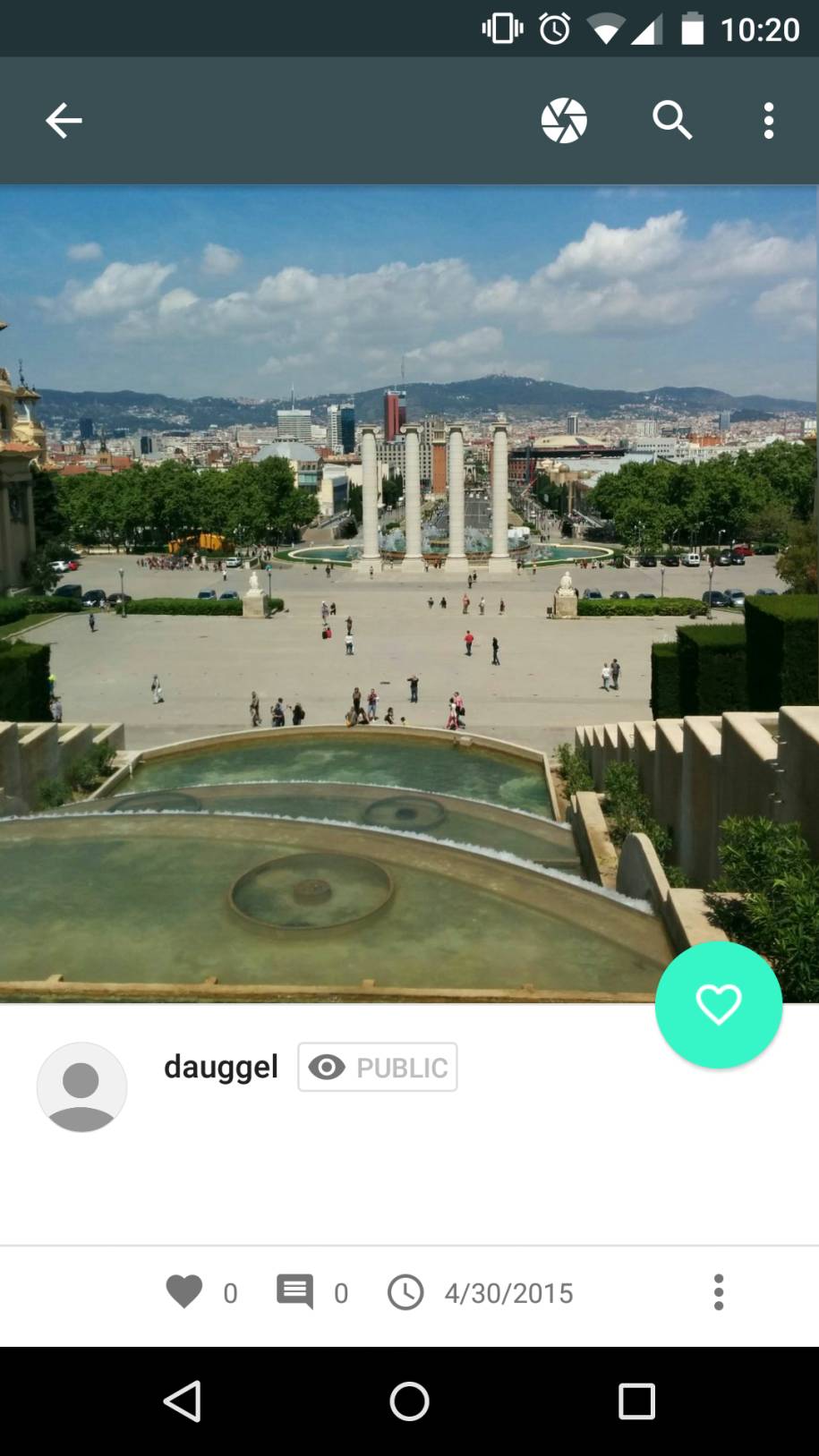Open the comments icon next to zero count
Image resolution: width=819 pixels, height=1456 pixels.
(x=294, y=1292)
